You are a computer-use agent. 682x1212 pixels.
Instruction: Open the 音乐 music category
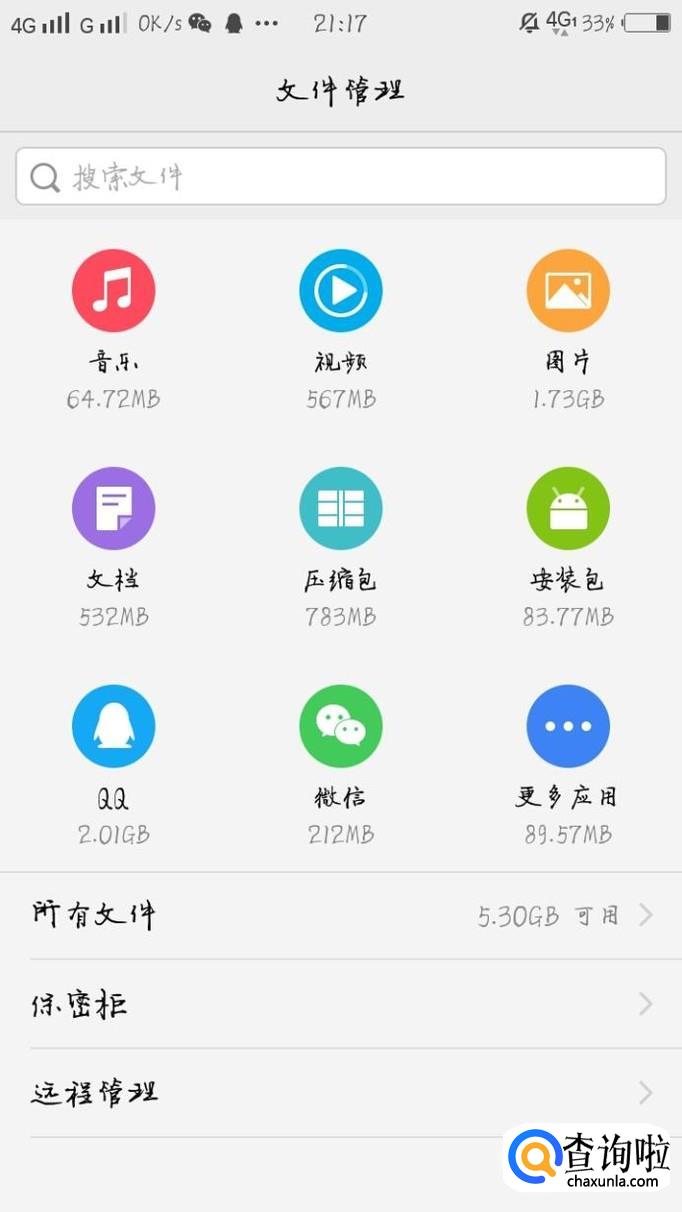[x=113, y=291]
